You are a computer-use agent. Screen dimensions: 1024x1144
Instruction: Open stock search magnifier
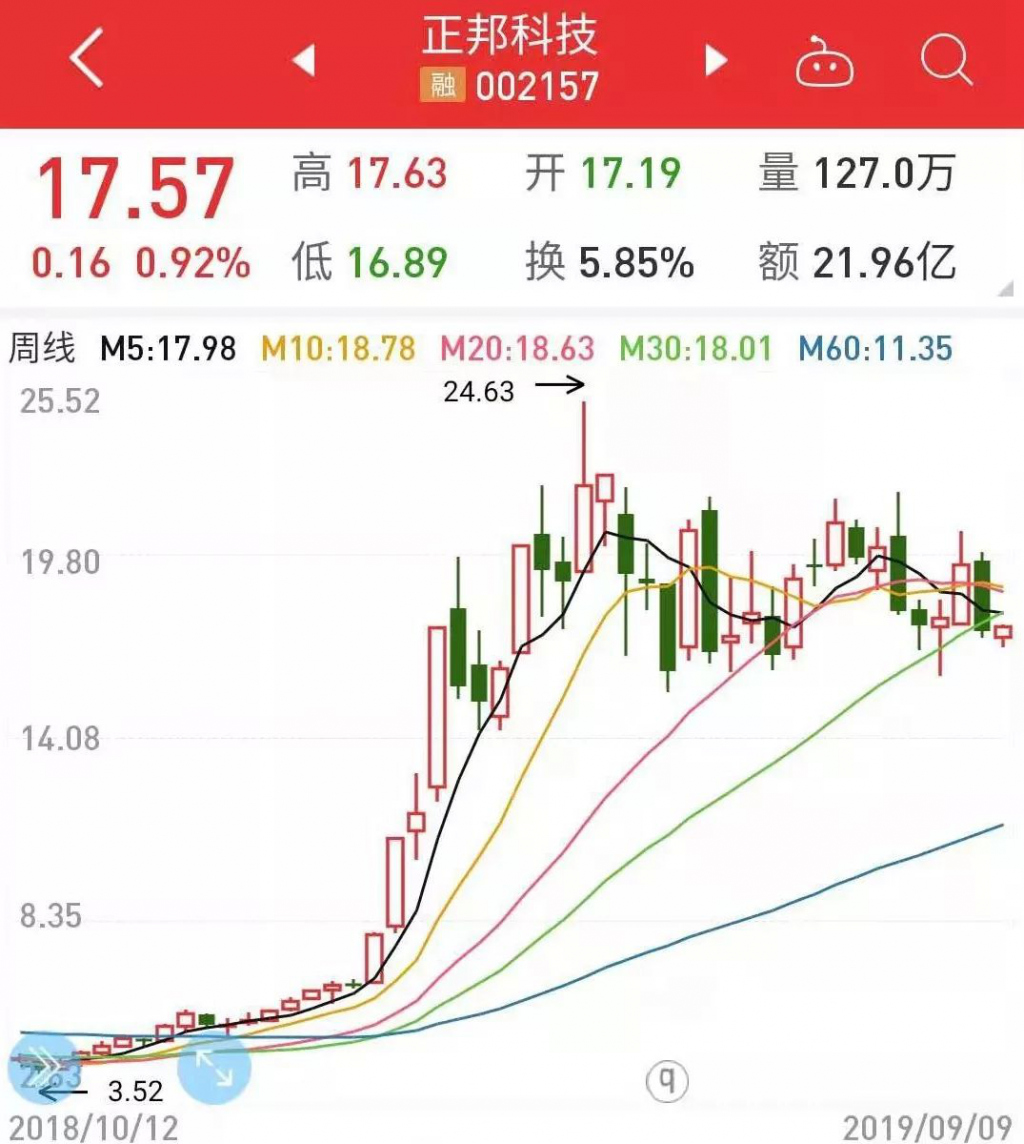[x=945, y=60]
